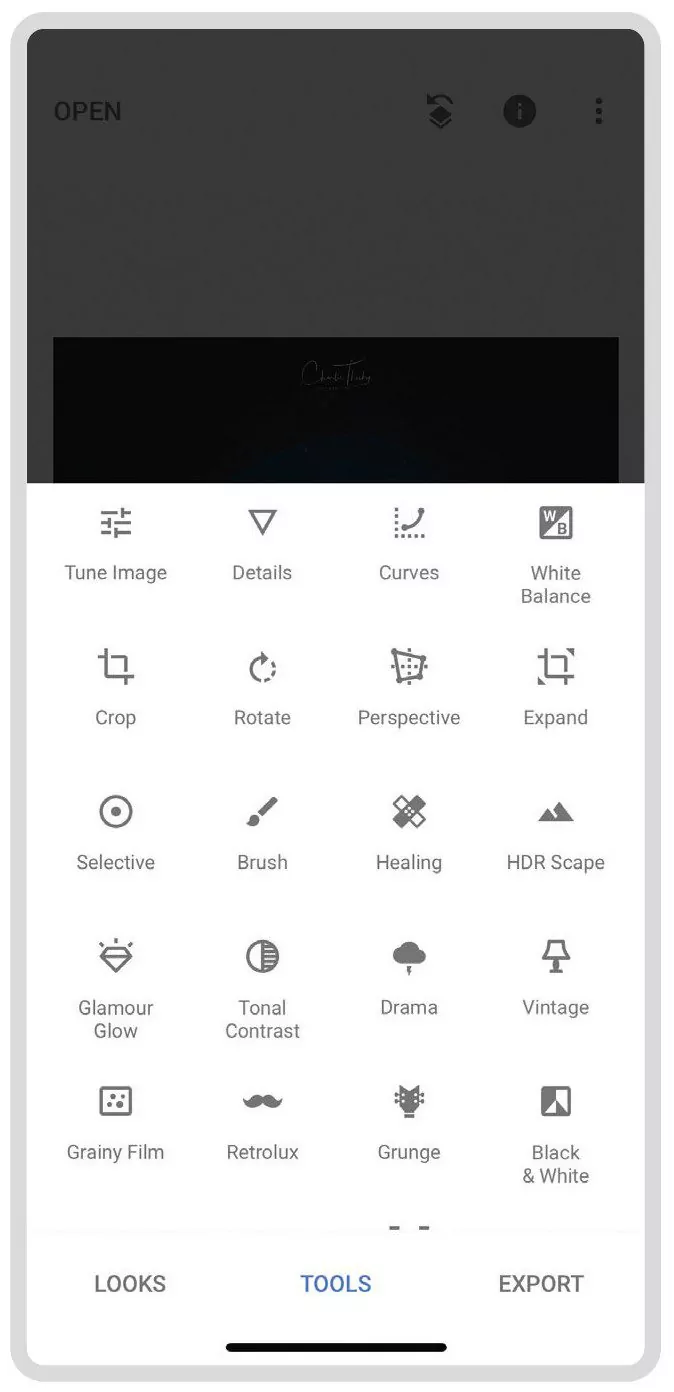Open the Crop tool
This screenshot has height=1392, width=674.
[x=115, y=689]
